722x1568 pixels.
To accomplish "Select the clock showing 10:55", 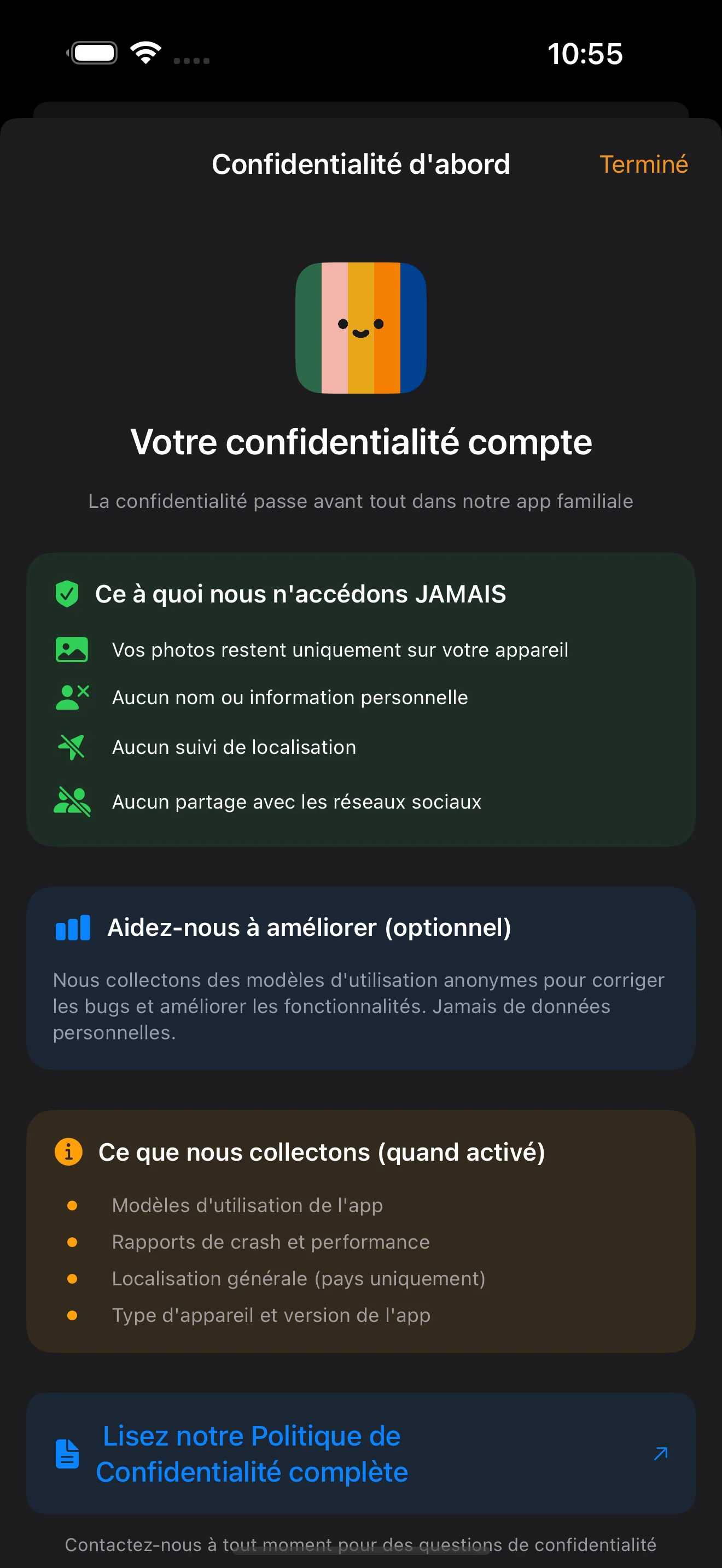I will coord(585,54).
